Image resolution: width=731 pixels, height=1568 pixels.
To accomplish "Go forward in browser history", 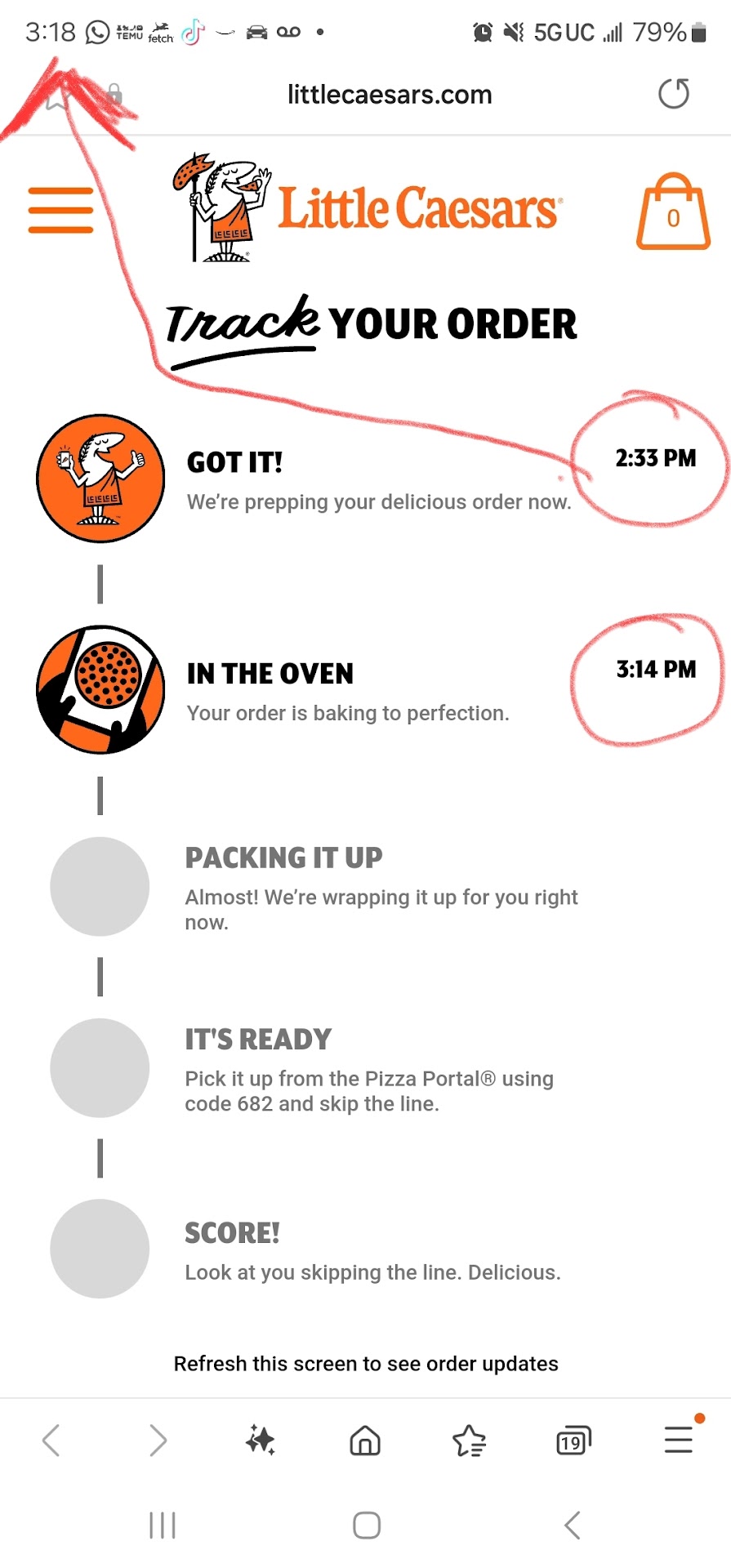I will pyautogui.click(x=158, y=1440).
